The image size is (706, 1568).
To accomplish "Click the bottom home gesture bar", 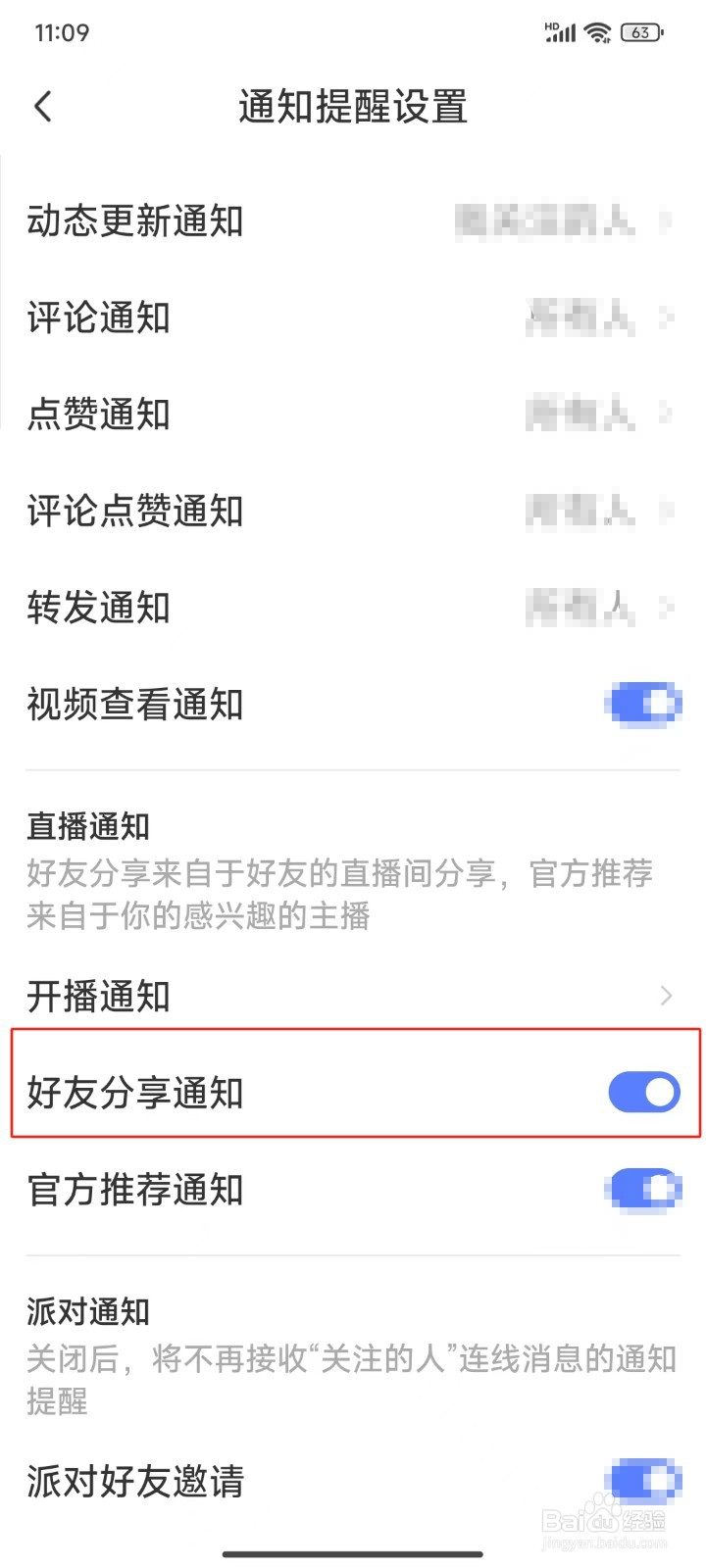I will [353, 1551].
